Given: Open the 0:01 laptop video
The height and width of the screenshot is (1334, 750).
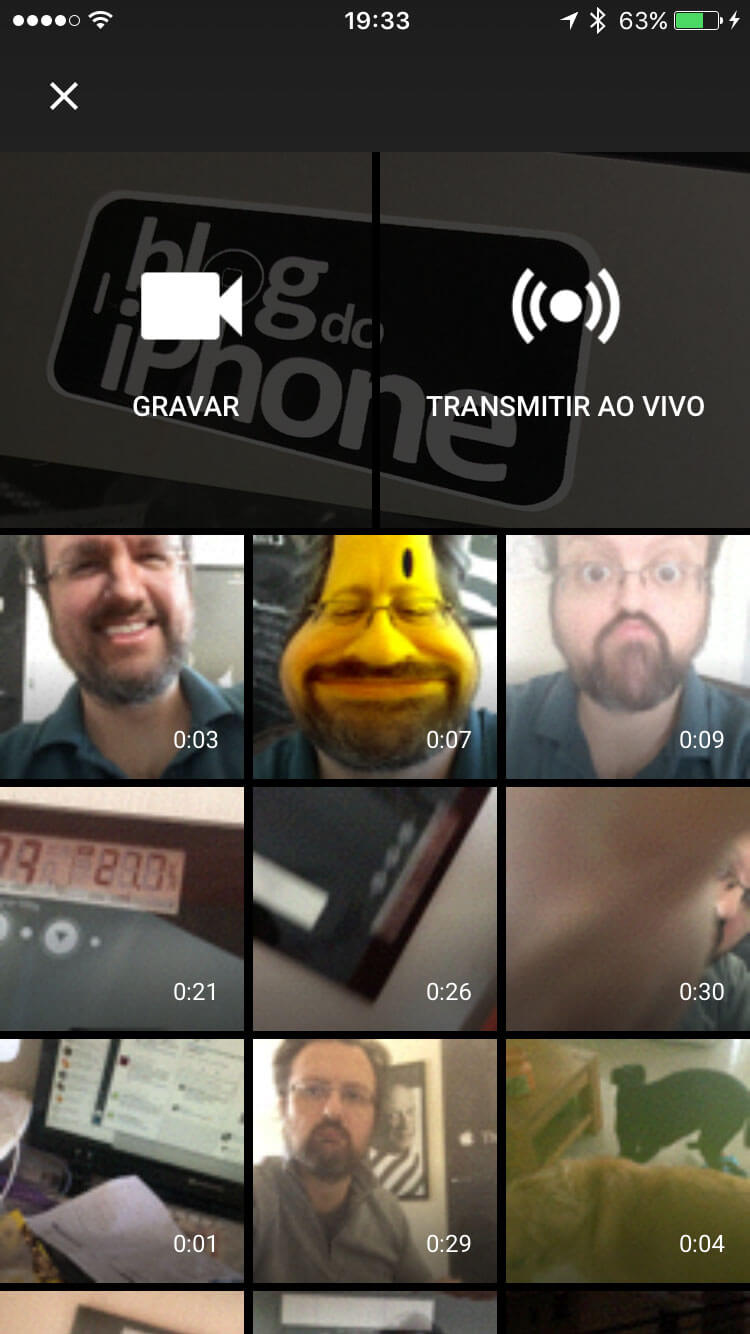Looking at the screenshot, I should point(121,1160).
